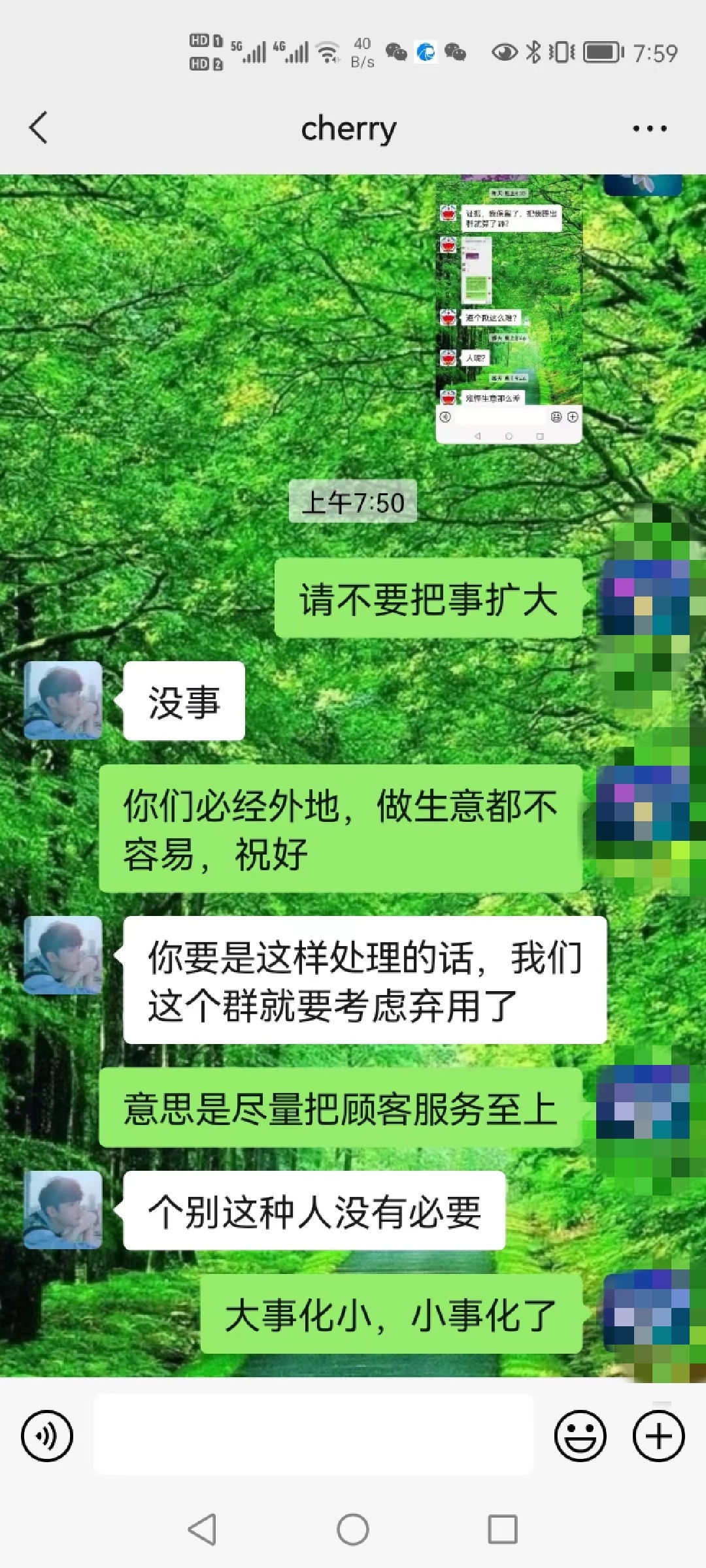706x1568 pixels.
Task: Tap the message text field
Action: 314,1435
